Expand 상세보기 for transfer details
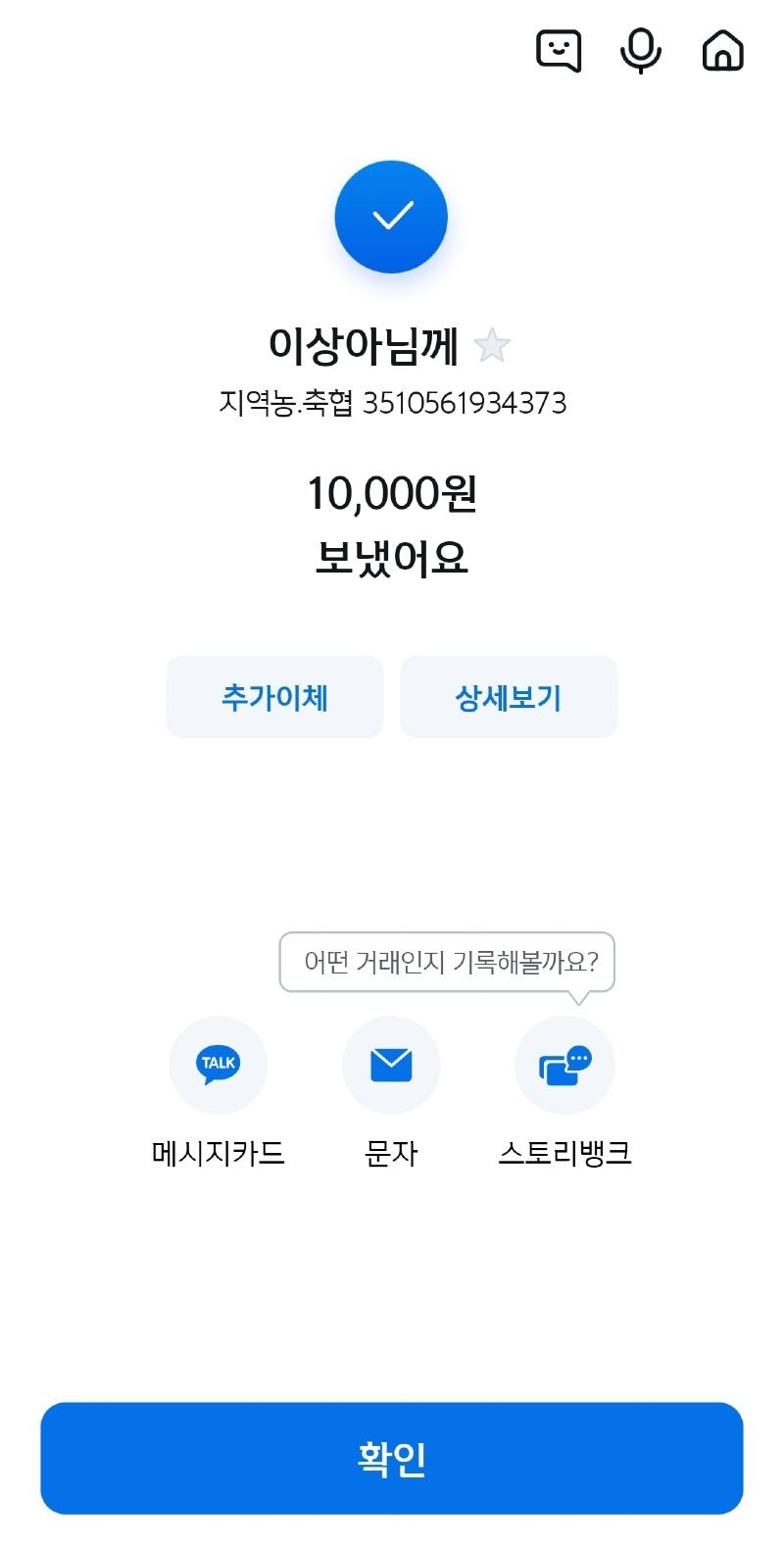 pyautogui.click(x=509, y=696)
